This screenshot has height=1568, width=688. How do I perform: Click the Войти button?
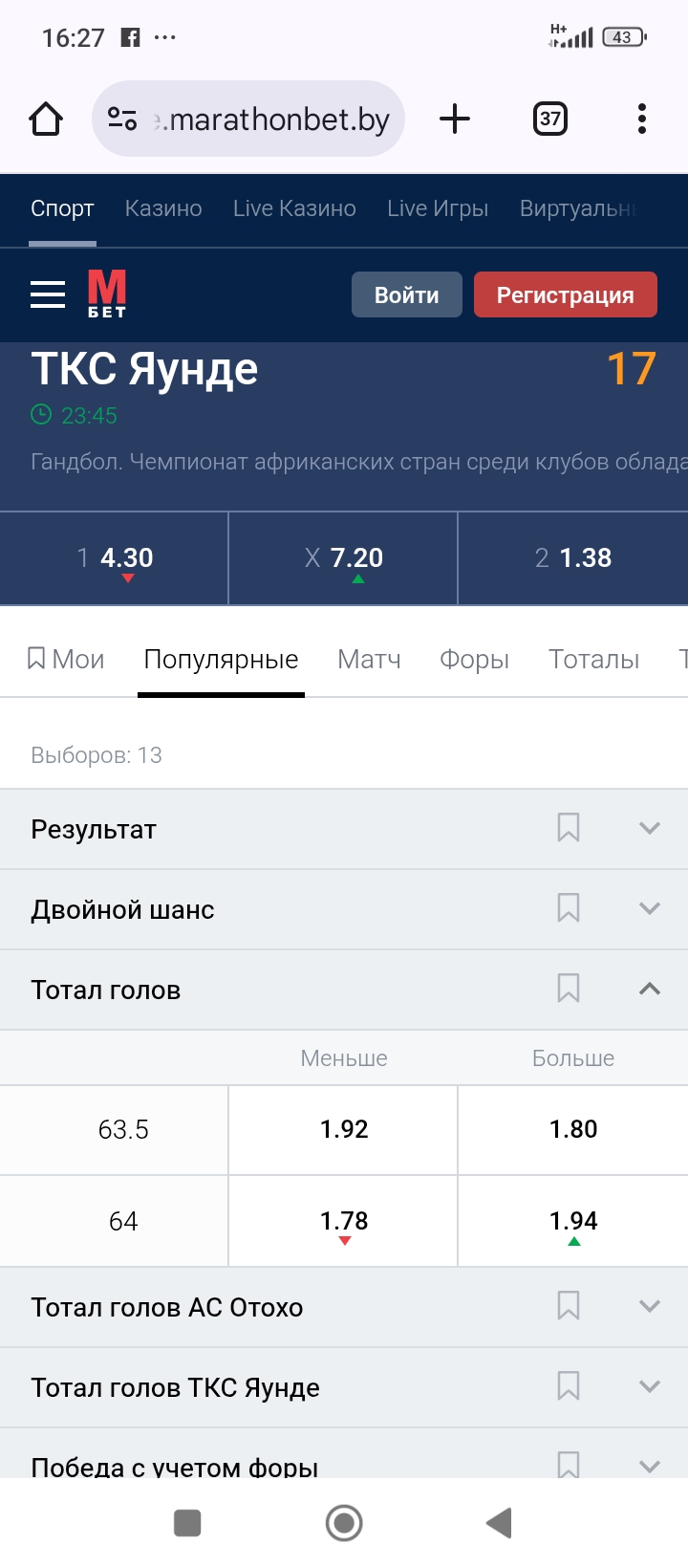coord(406,294)
